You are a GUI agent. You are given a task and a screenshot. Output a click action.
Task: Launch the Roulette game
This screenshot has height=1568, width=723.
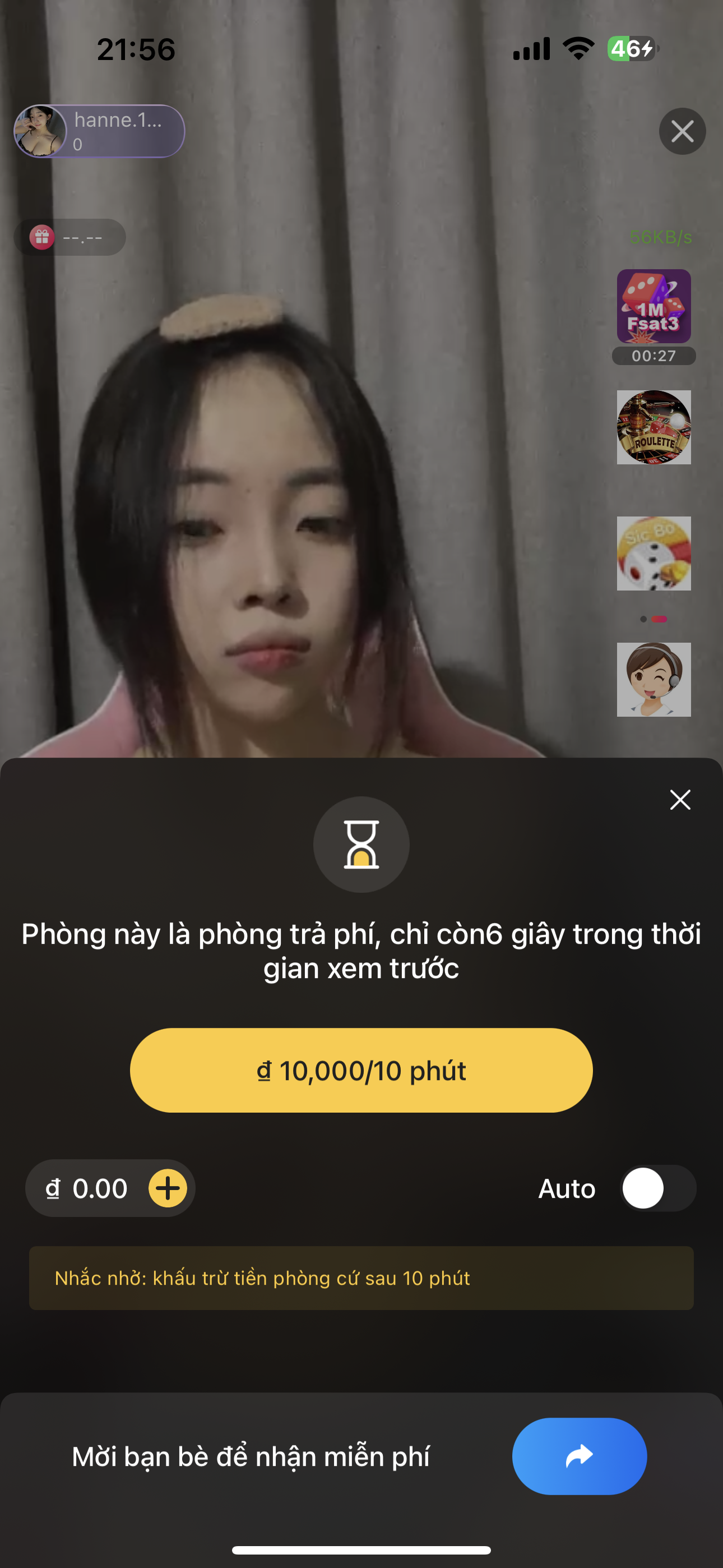point(654,427)
